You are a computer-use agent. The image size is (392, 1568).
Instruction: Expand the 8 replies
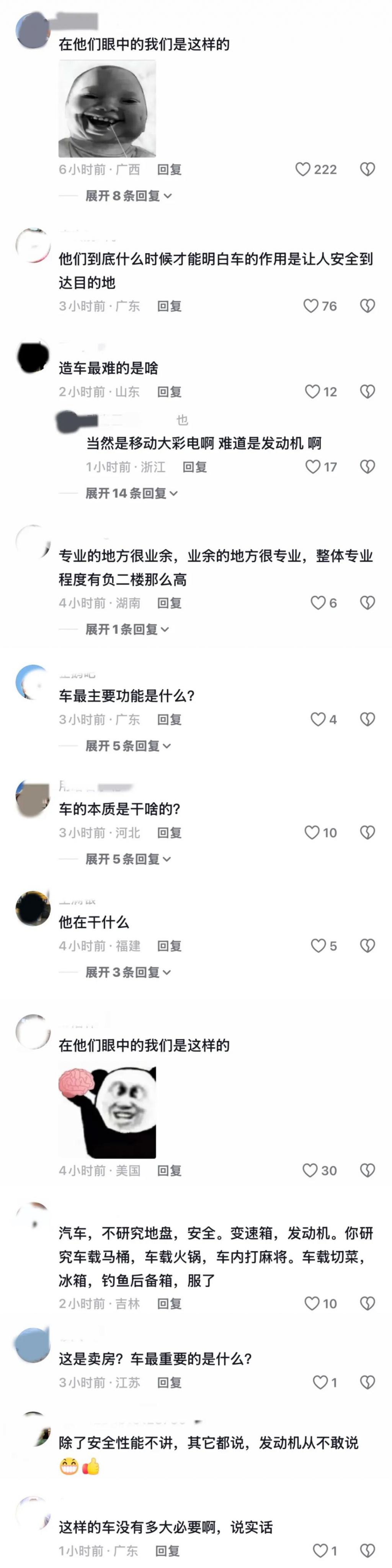pos(129,196)
